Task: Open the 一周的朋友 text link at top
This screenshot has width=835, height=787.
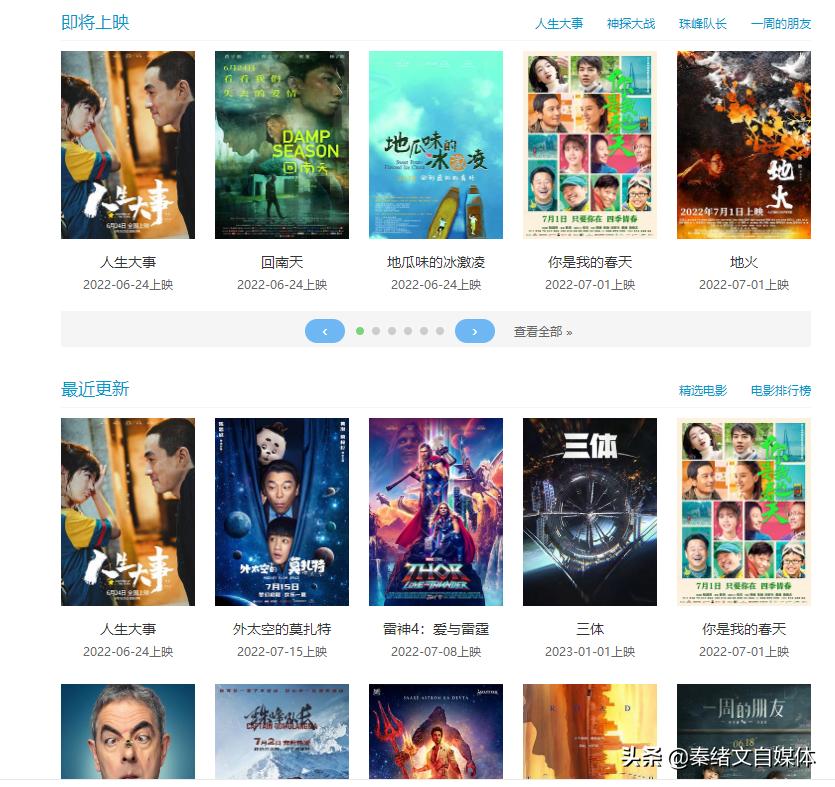Action: (x=781, y=24)
